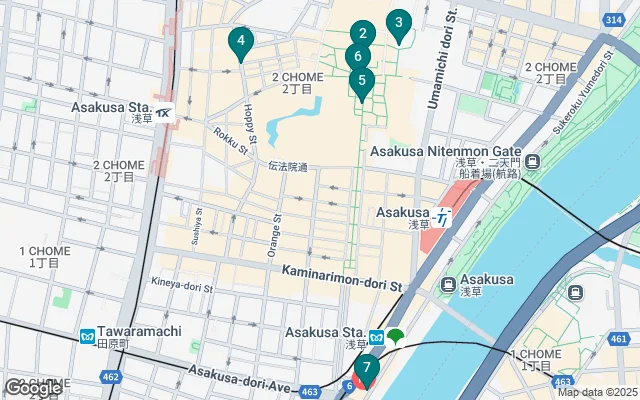
Task: Open map marker number 7
Action: click(367, 369)
